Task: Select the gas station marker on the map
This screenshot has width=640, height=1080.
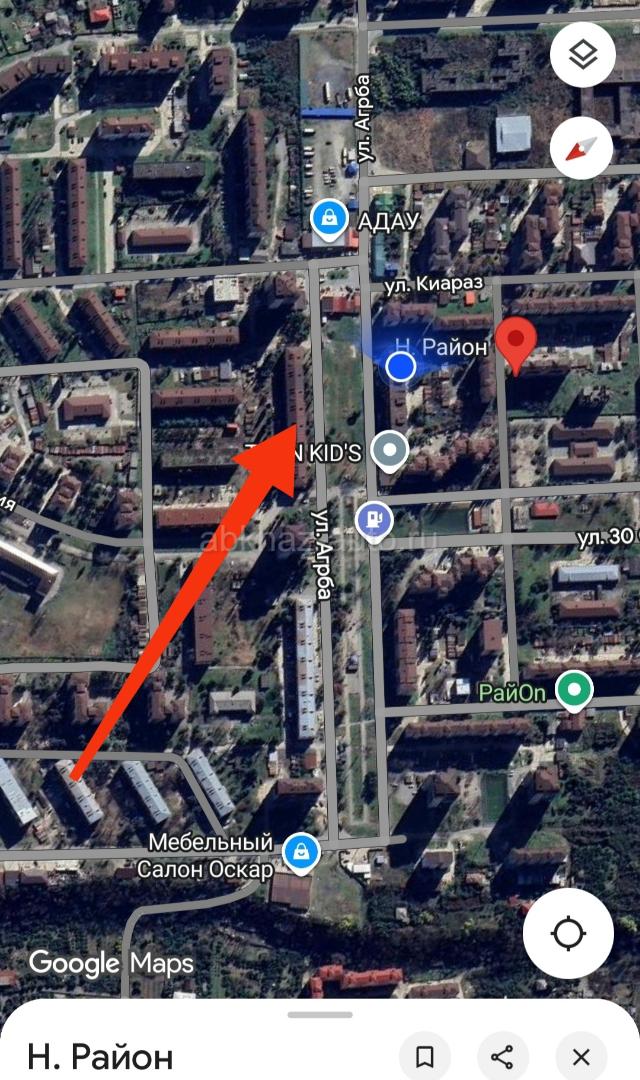Action: point(374,519)
